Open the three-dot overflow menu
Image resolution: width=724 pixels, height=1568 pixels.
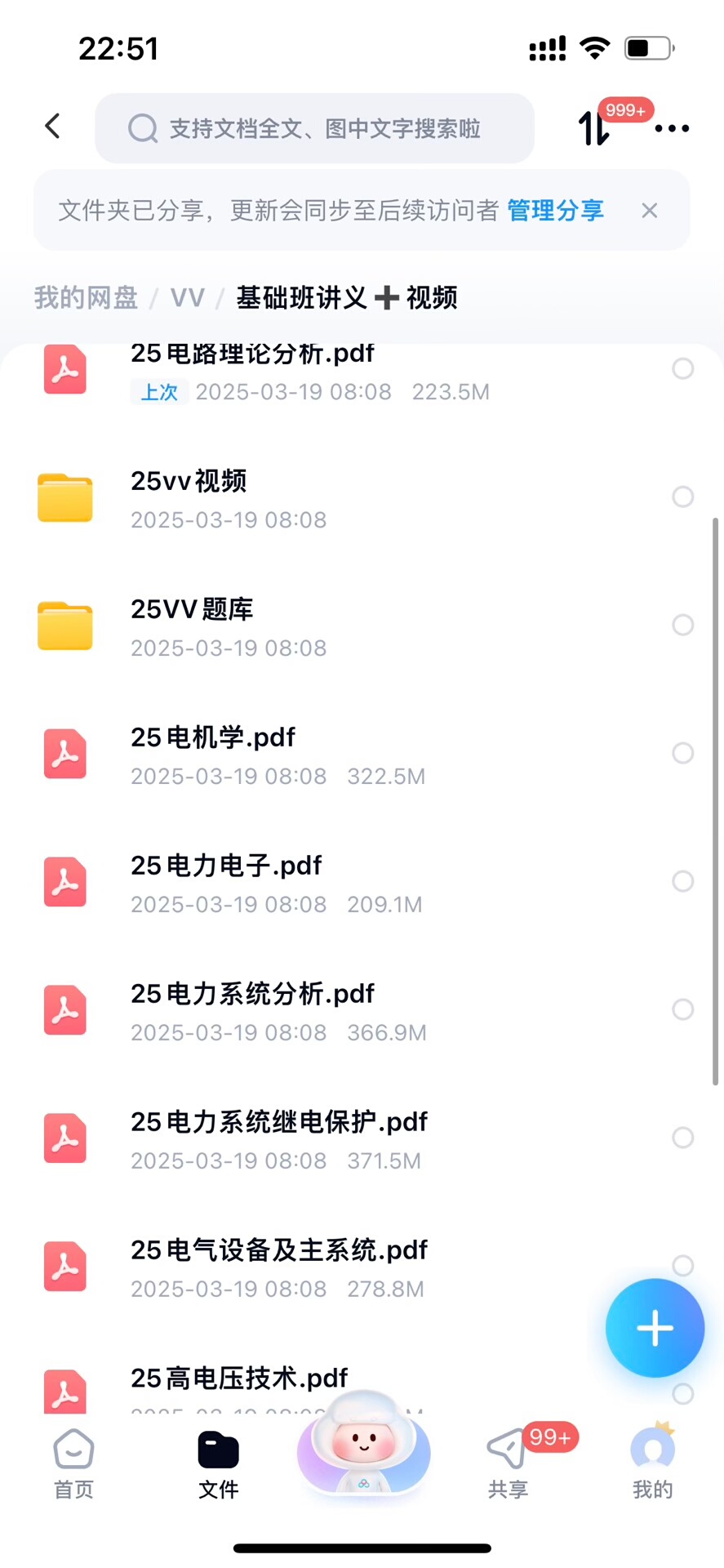[672, 128]
